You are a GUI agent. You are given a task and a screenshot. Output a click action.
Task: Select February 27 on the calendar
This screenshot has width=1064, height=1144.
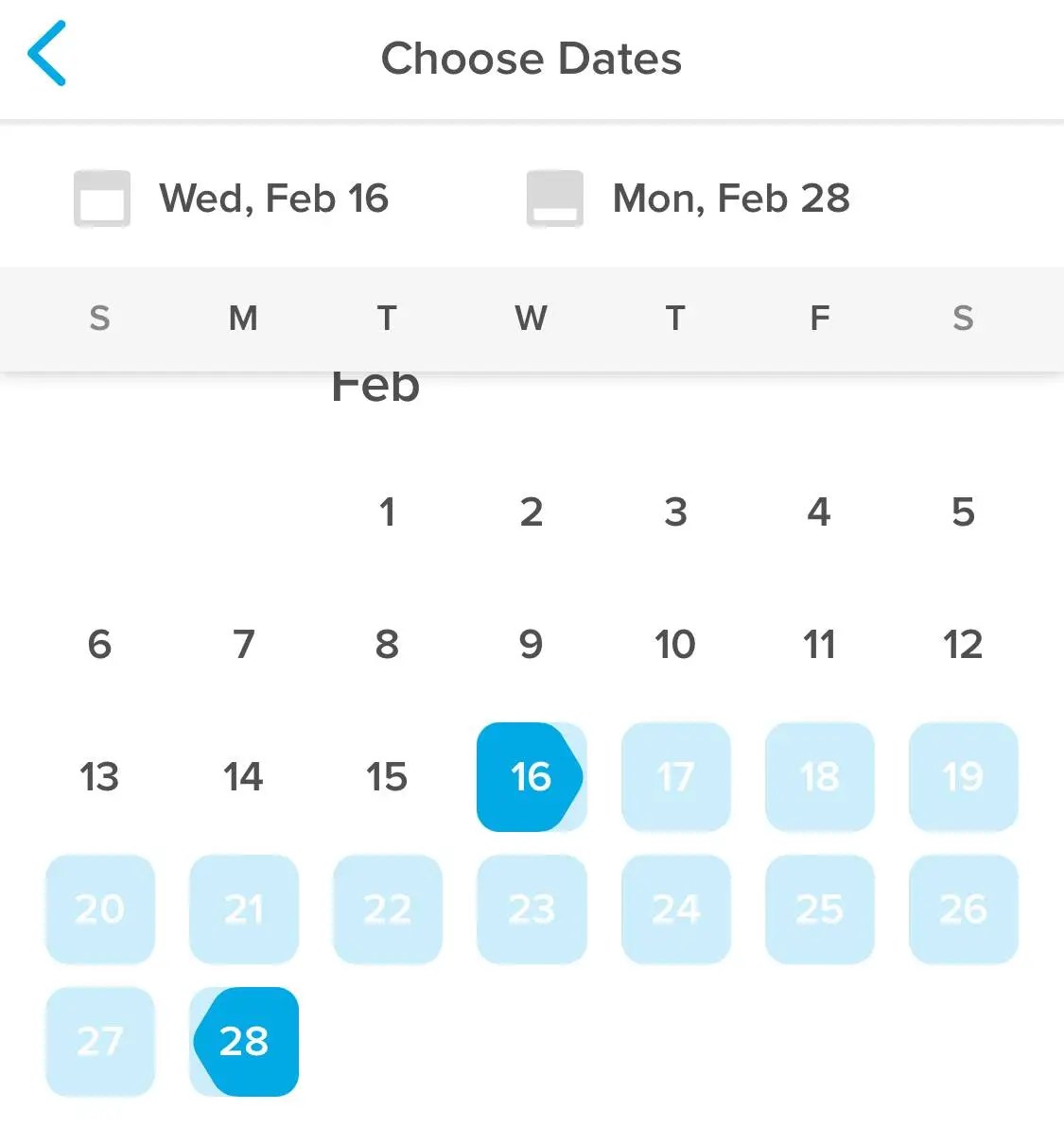pyautogui.click(x=99, y=1043)
